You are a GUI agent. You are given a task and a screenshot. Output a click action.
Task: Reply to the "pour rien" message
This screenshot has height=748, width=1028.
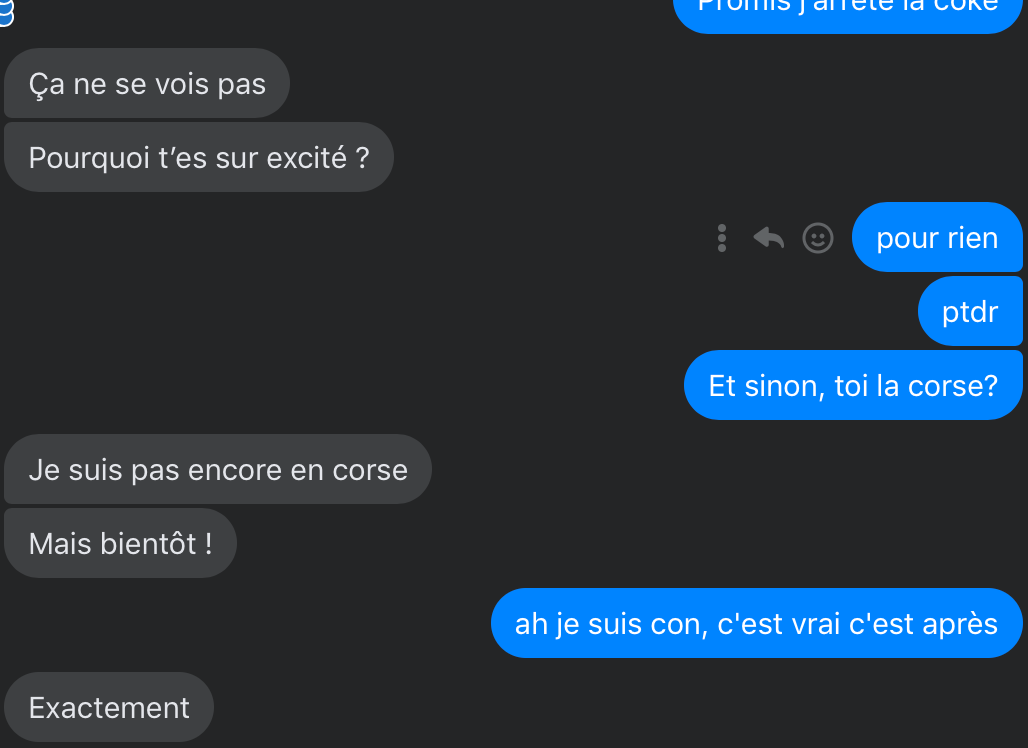coord(768,238)
